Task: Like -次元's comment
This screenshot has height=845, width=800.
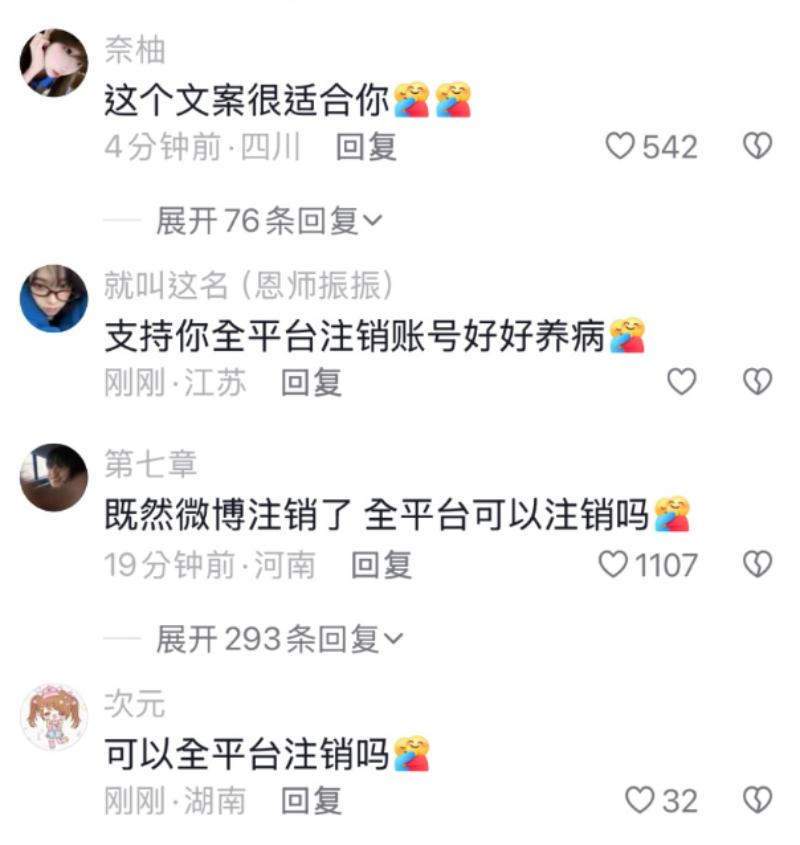Action: [x=639, y=800]
